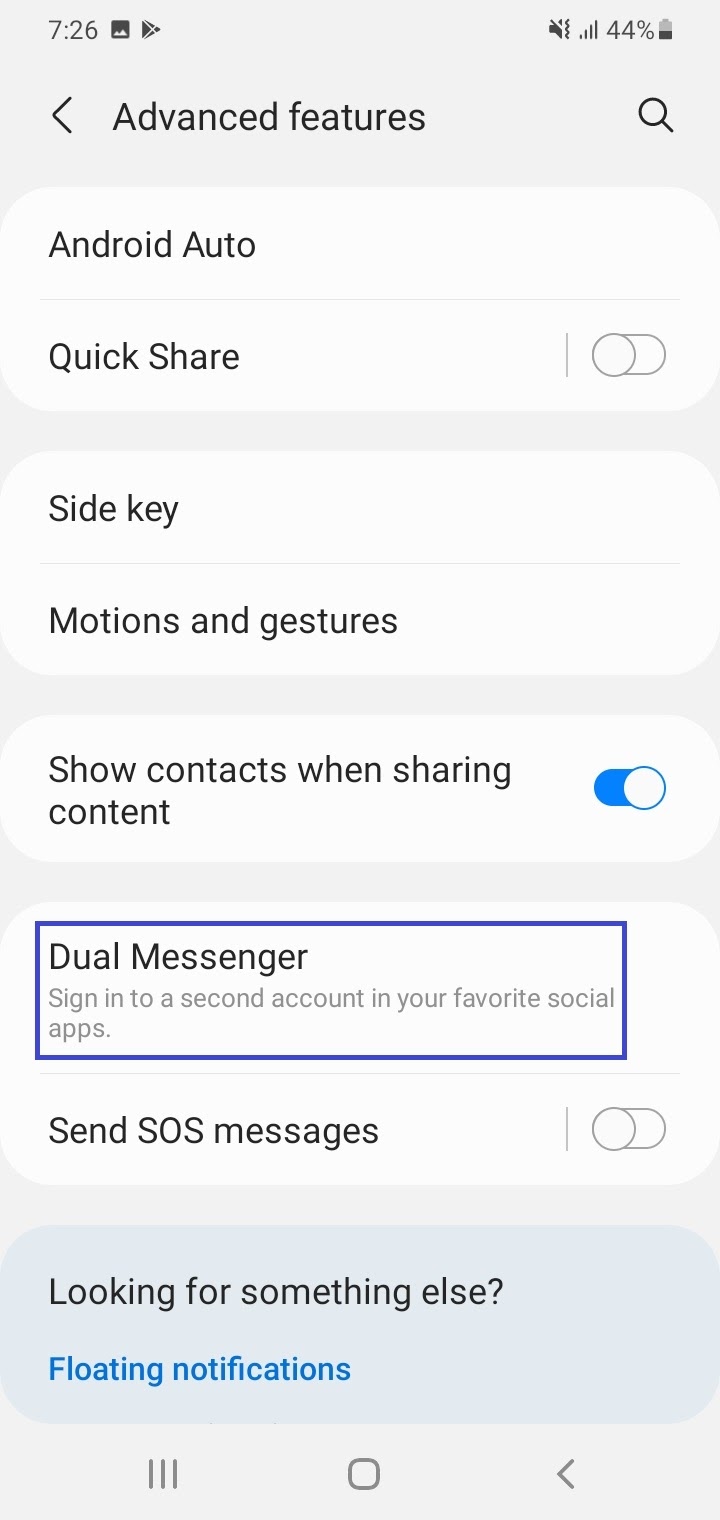Screen dimensions: 720x1520
Task: Open Android Auto settings
Action: pyautogui.click(x=360, y=244)
